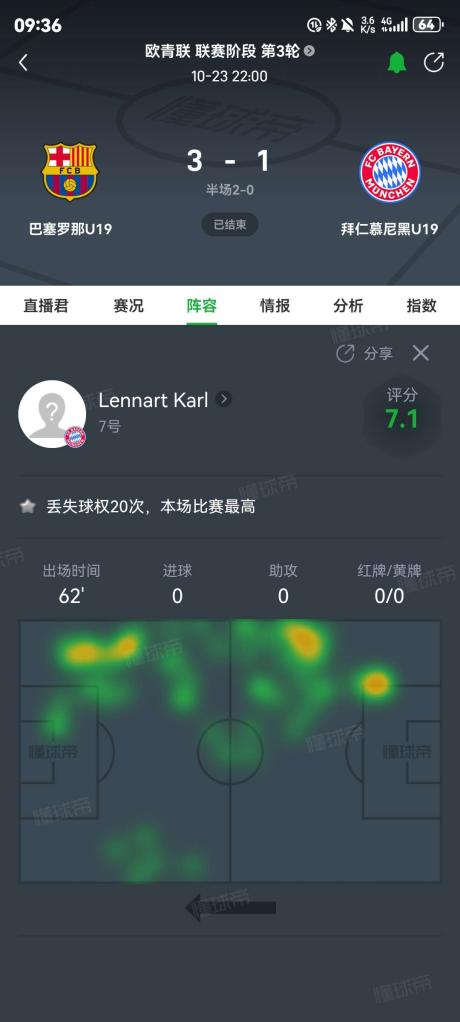The height and width of the screenshot is (1022, 460).
Task: Select the 阵容 tab
Action: tap(201, 306)
